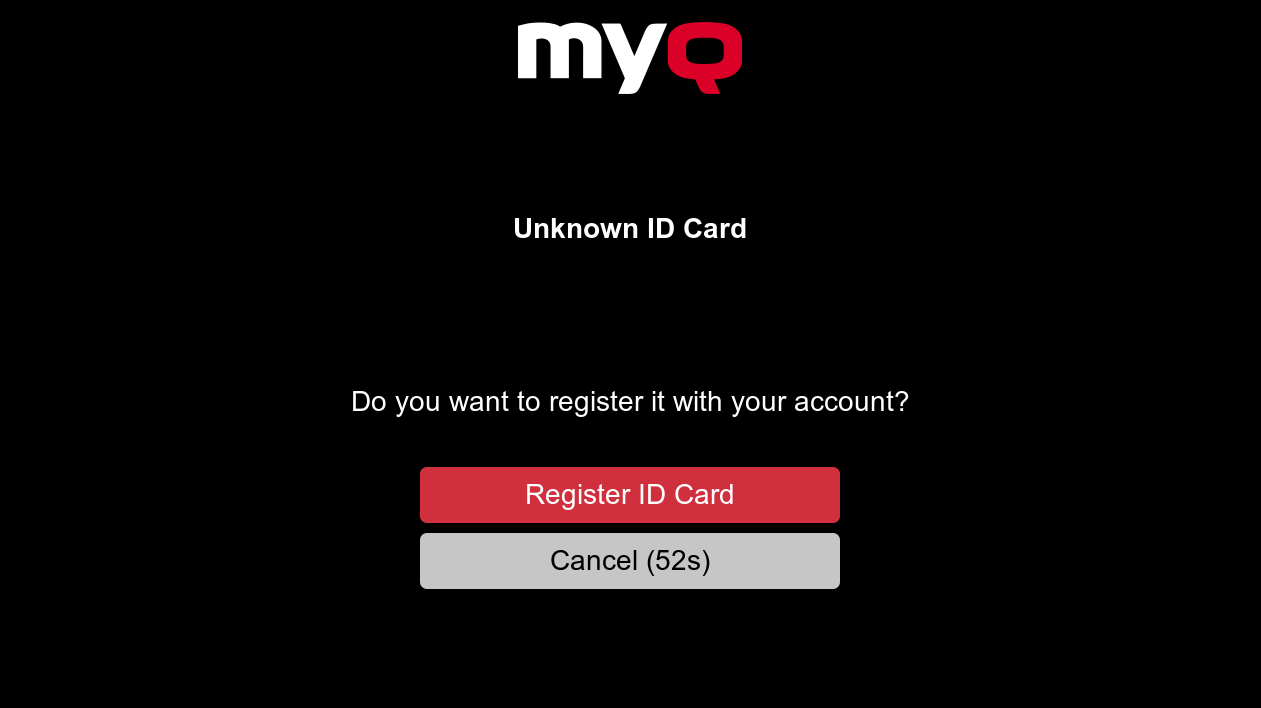
Task: Cancel the ID card registration prompt
Action: pyautogui.click(x=629, y=561)
